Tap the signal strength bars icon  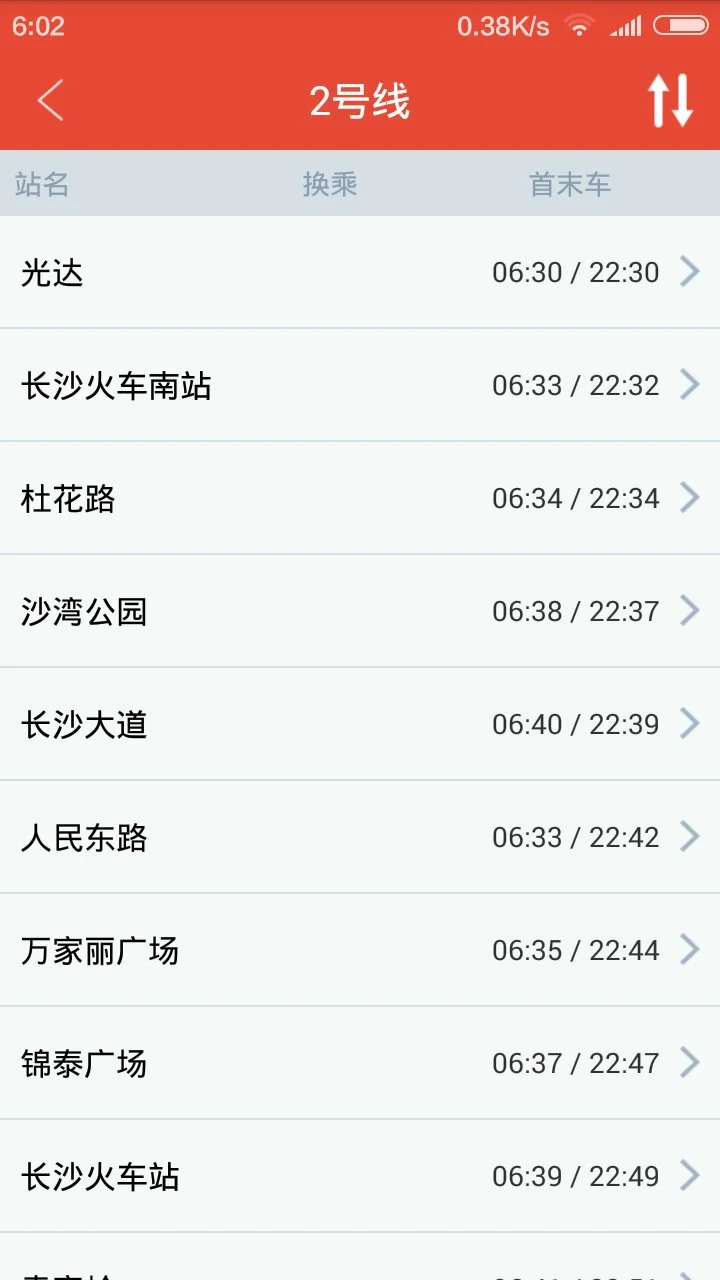click(x=628, y=25)
